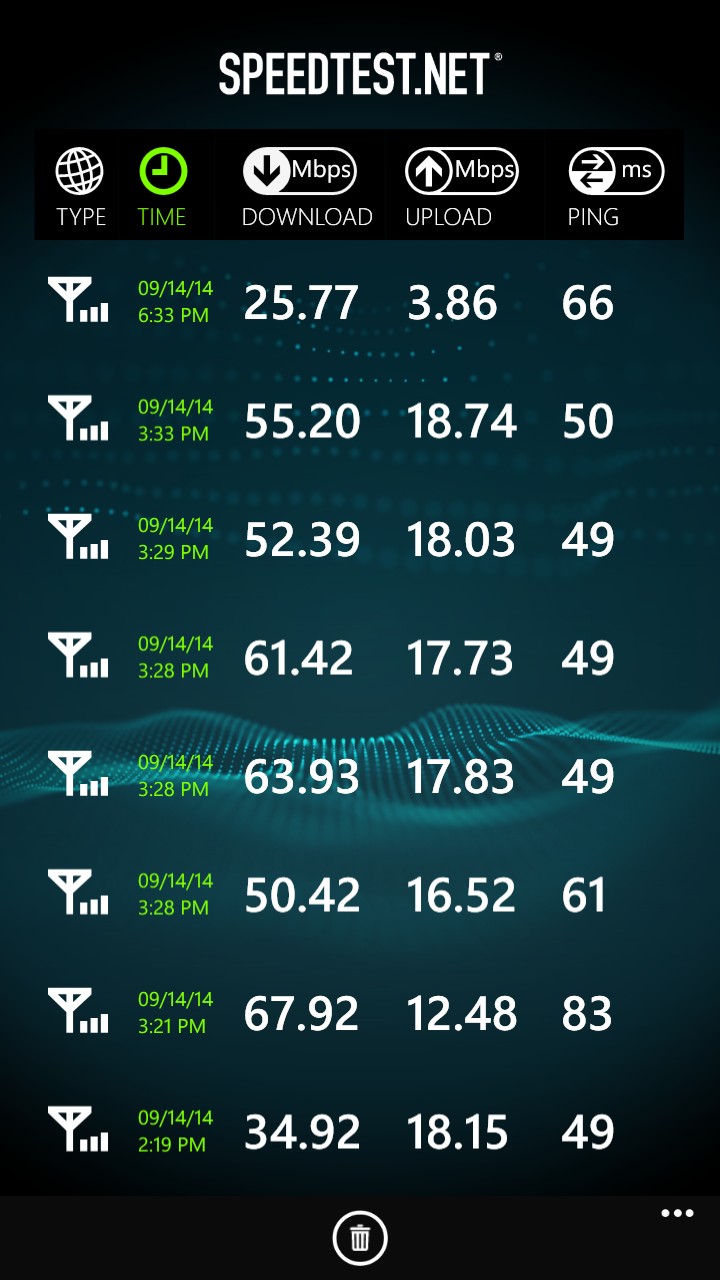This screenshot has height=1280, width=720.
Task: View the 3:33 PM test with 55.20 download
Action: (302, 421)
